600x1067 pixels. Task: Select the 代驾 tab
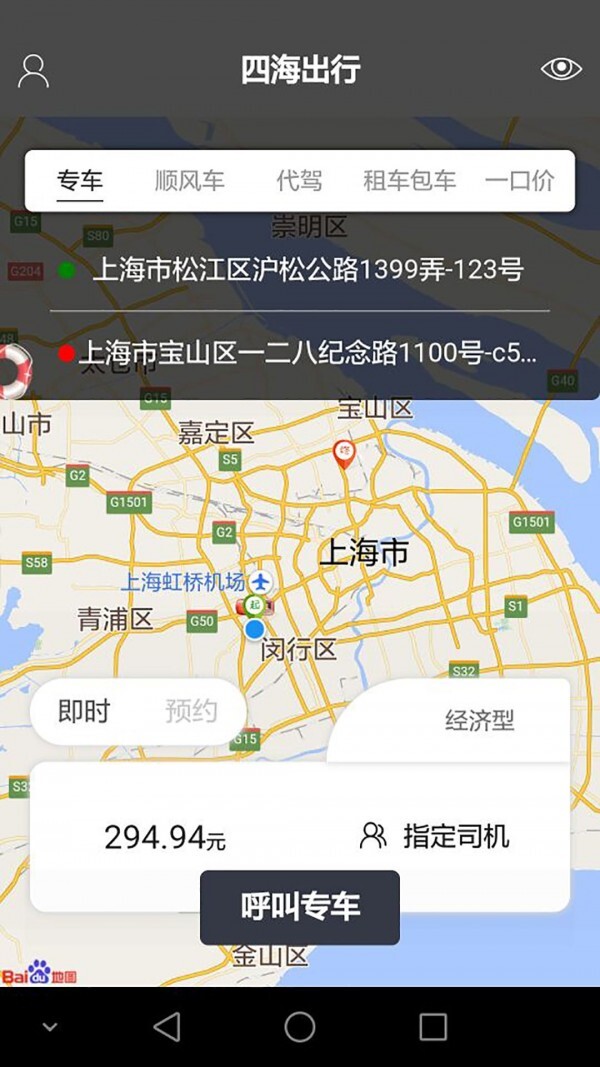(299, 181)
